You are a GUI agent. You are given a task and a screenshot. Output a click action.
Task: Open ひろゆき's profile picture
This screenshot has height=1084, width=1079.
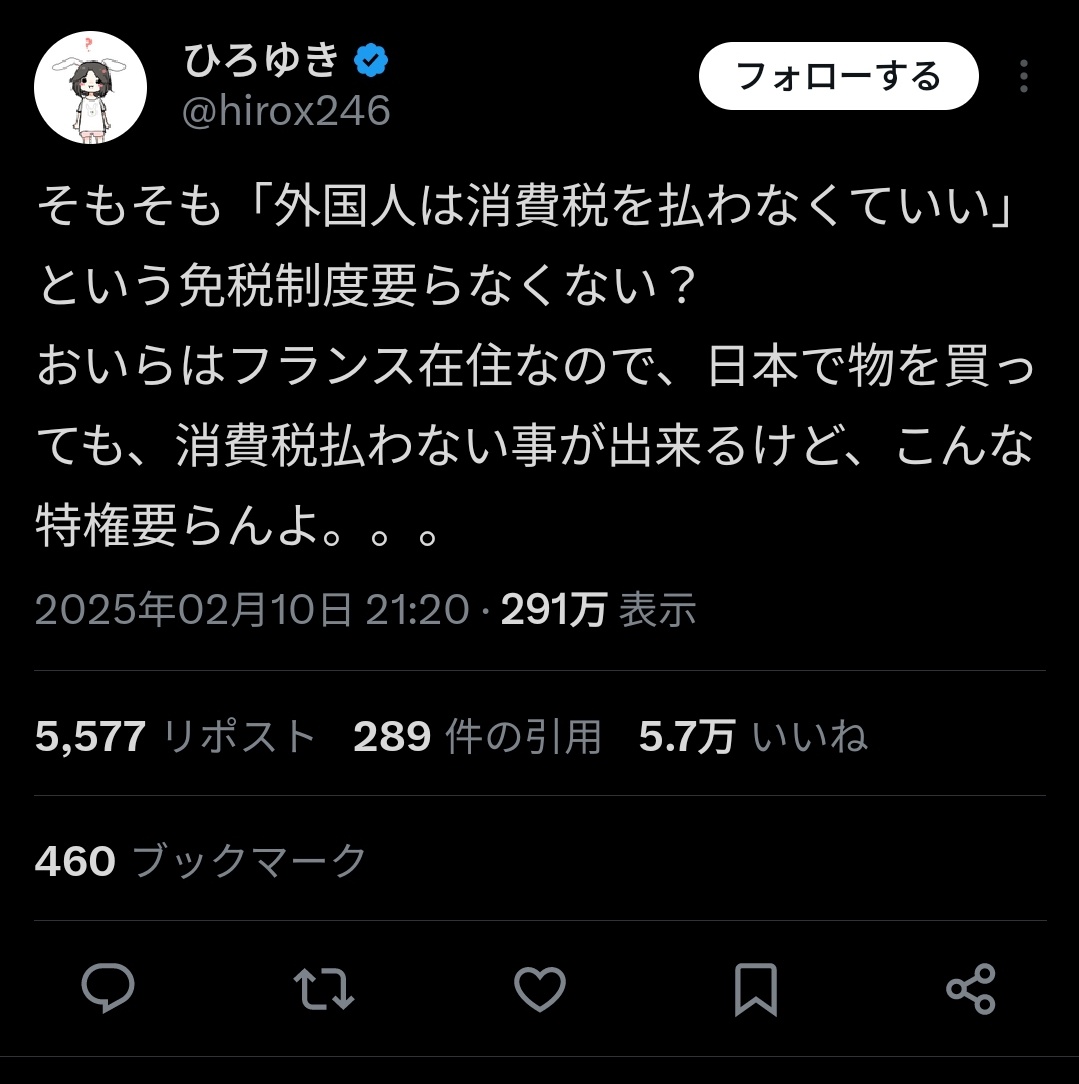pyautogui.click(x=91, y=88)
